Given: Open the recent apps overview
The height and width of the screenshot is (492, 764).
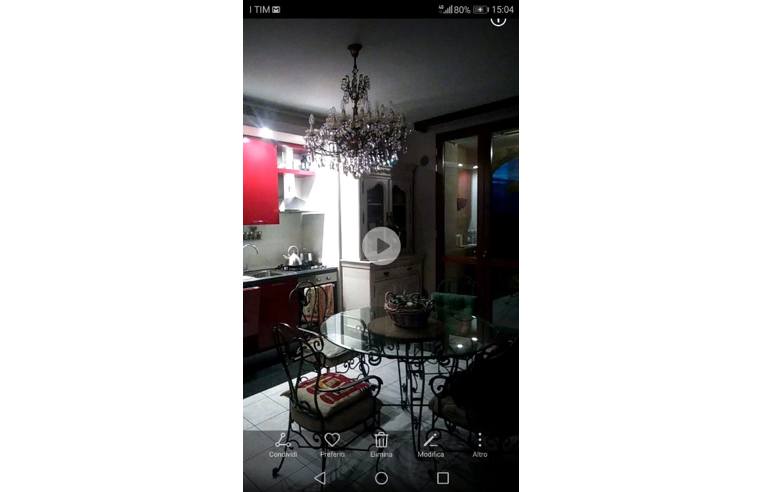Looking at the screenshot, I should tap(442, 478).
